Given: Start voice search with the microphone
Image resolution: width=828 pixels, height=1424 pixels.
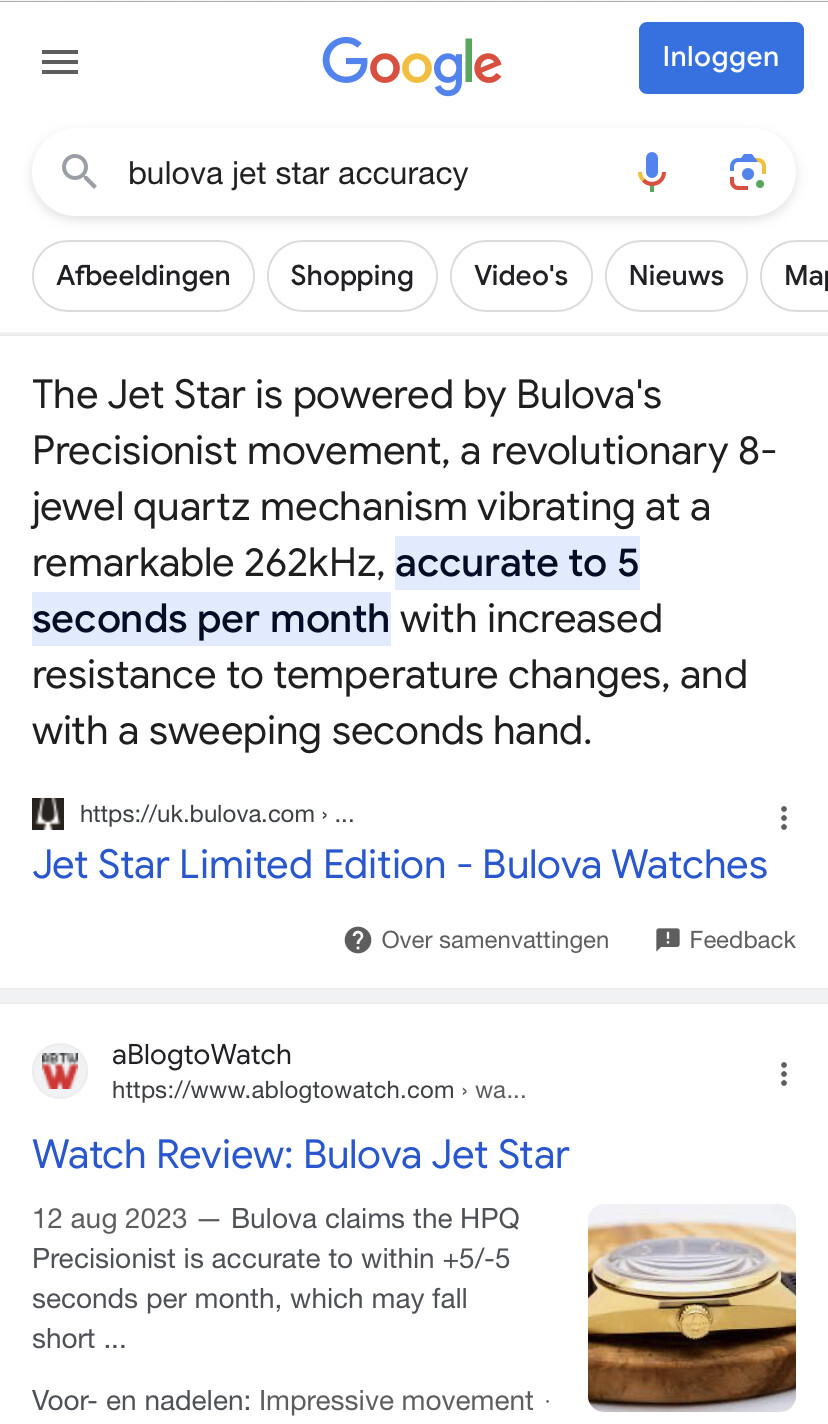Looking at the screenshot, I should click(651, 173).
